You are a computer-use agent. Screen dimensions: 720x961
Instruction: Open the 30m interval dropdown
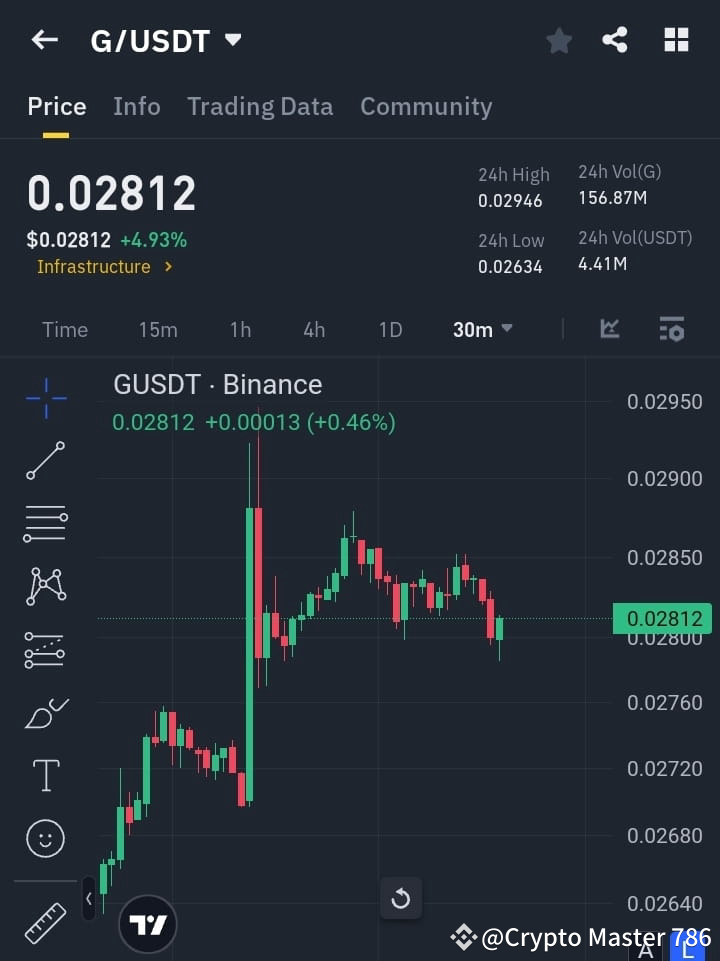(482, 329)
